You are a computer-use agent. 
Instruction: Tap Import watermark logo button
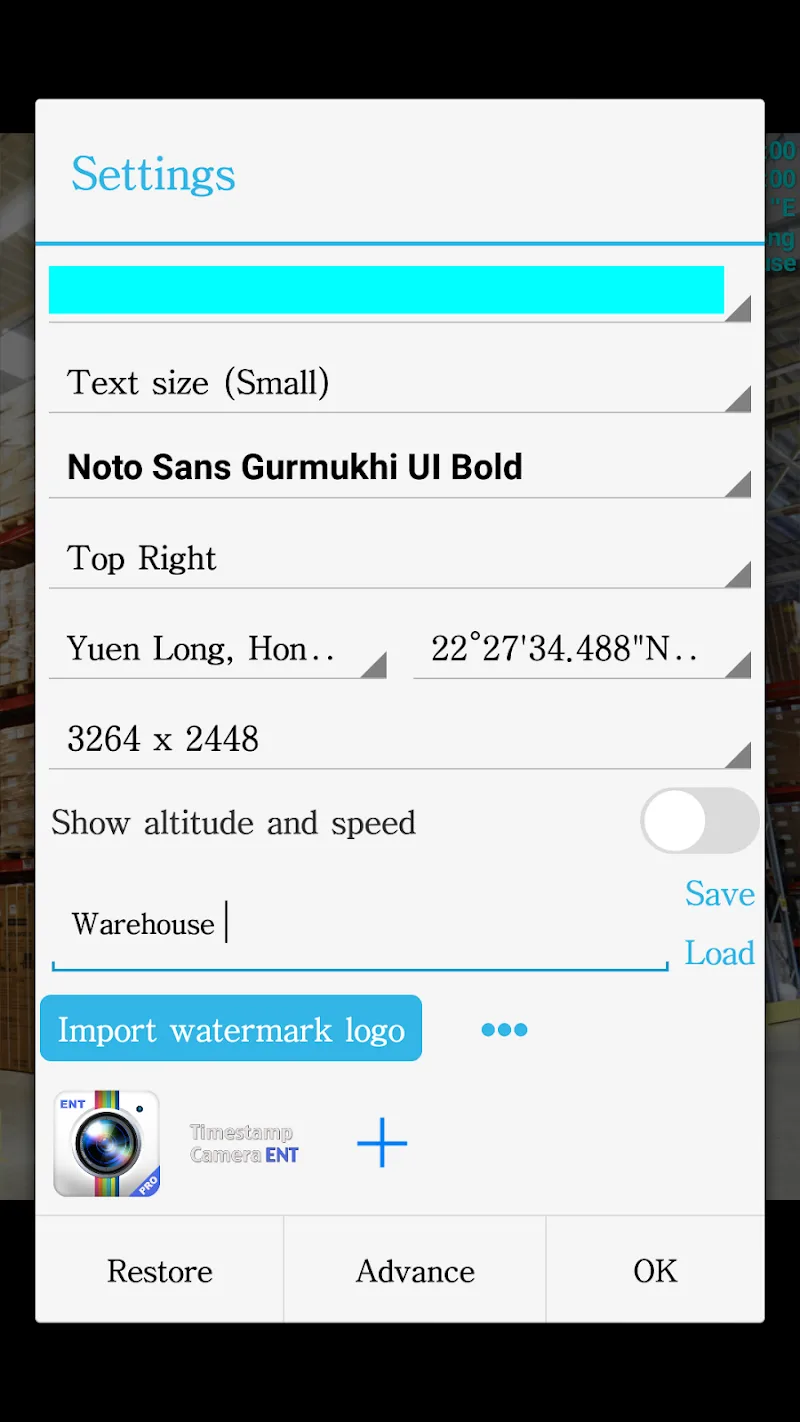pos(231,1029)
